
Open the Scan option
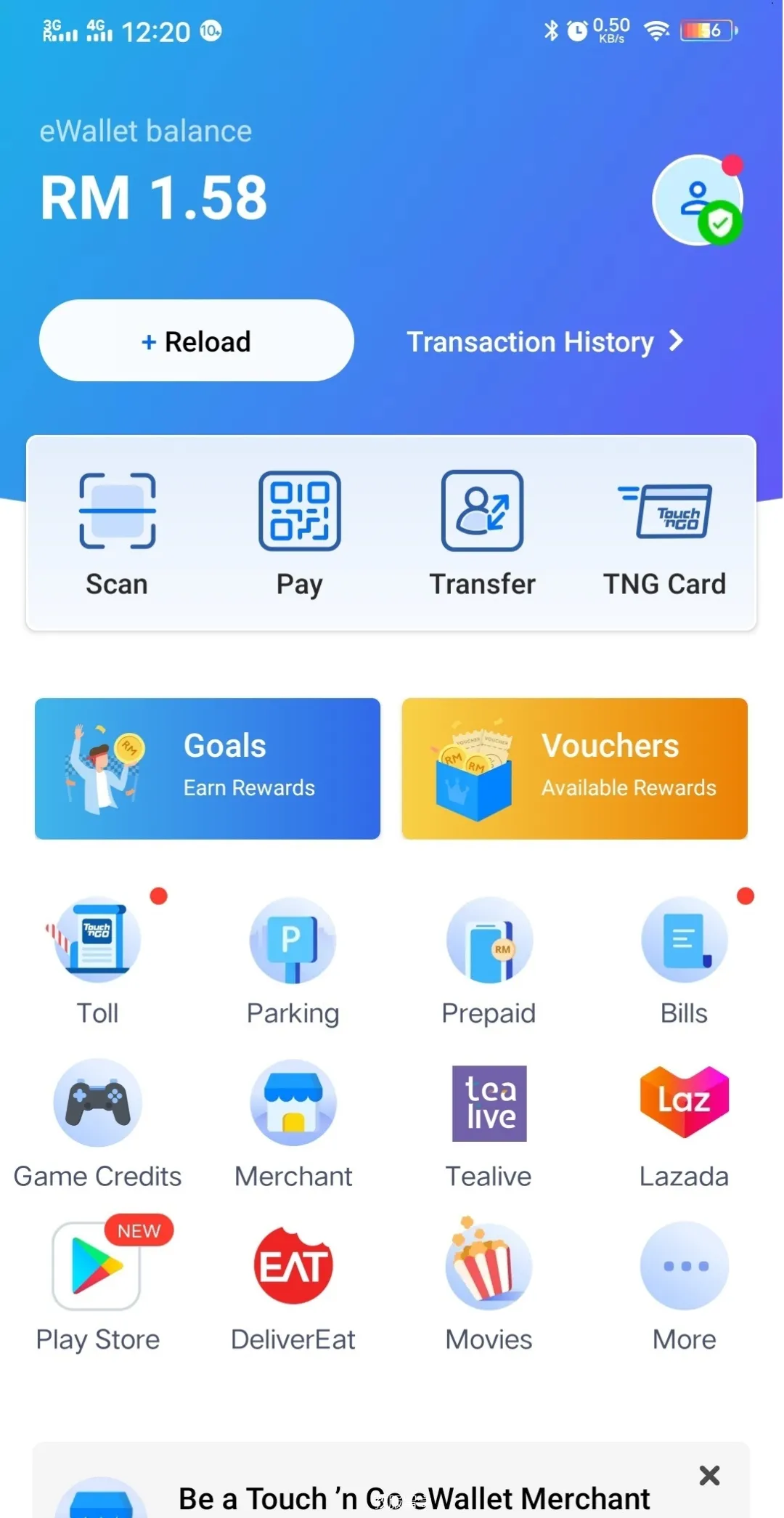(117, 532)
